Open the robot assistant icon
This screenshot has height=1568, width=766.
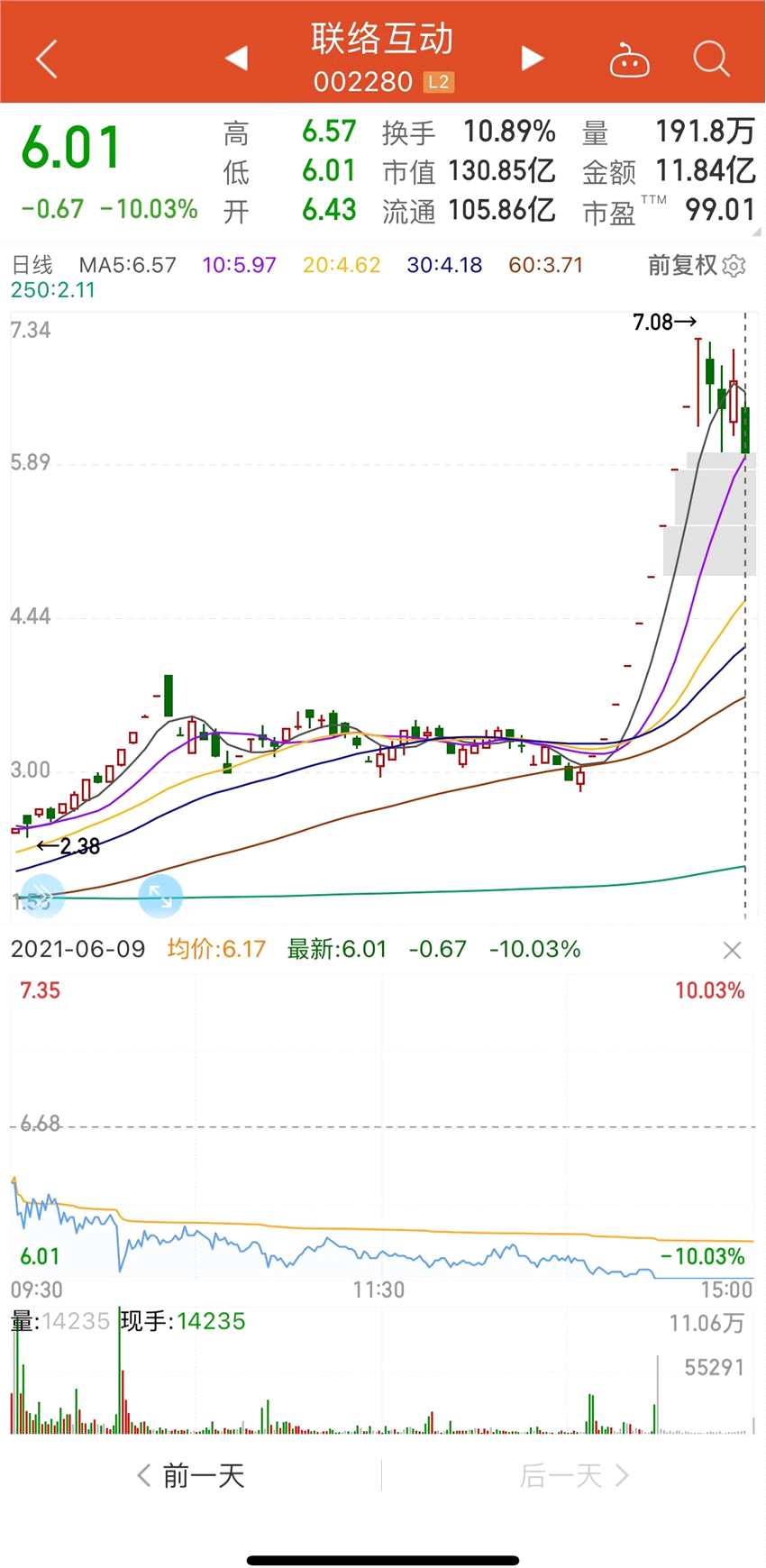click(629, 61)
